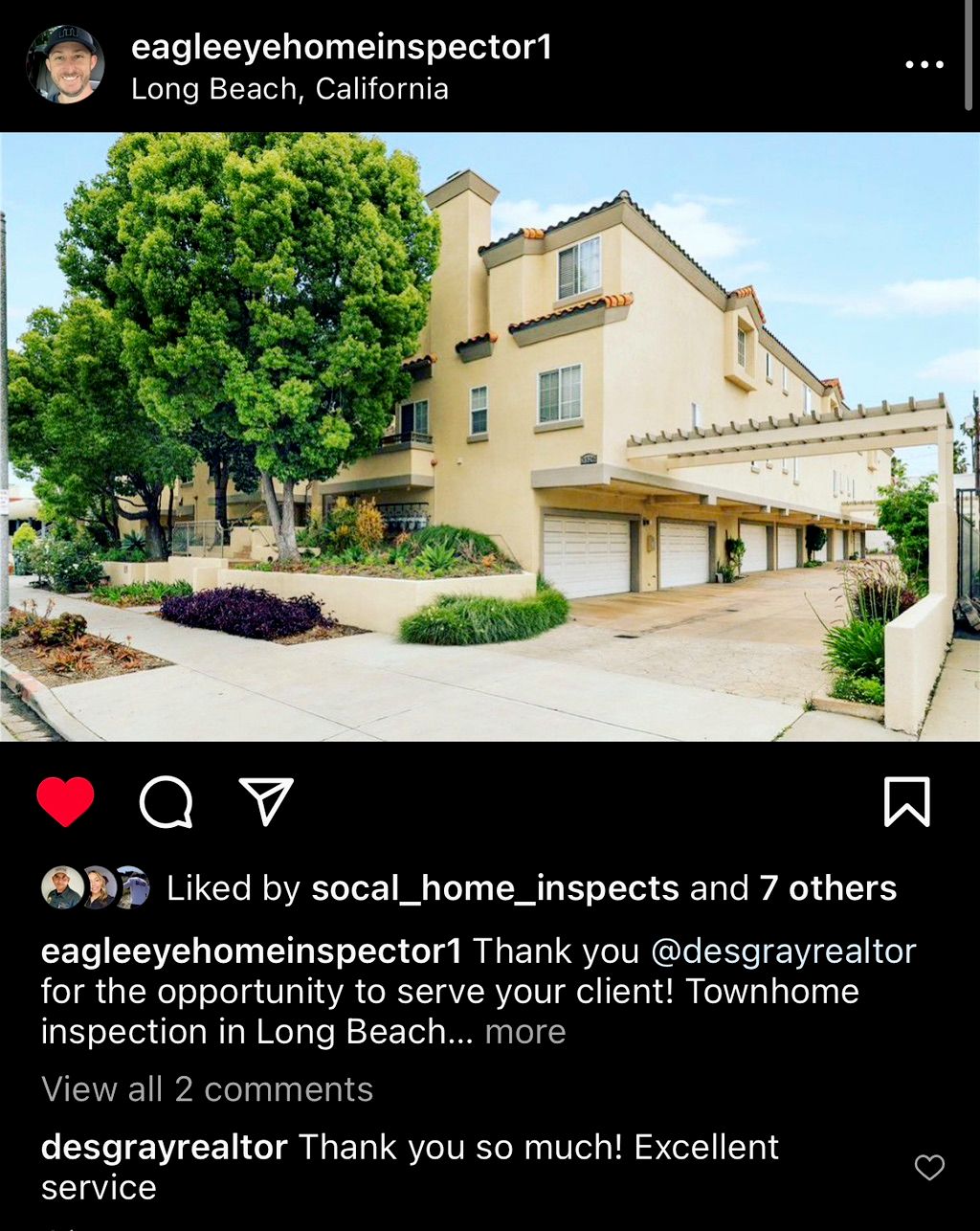Unlike the post with the heart icon
This screenshot has width=980, height=1231.
click(x=65, y=801)
